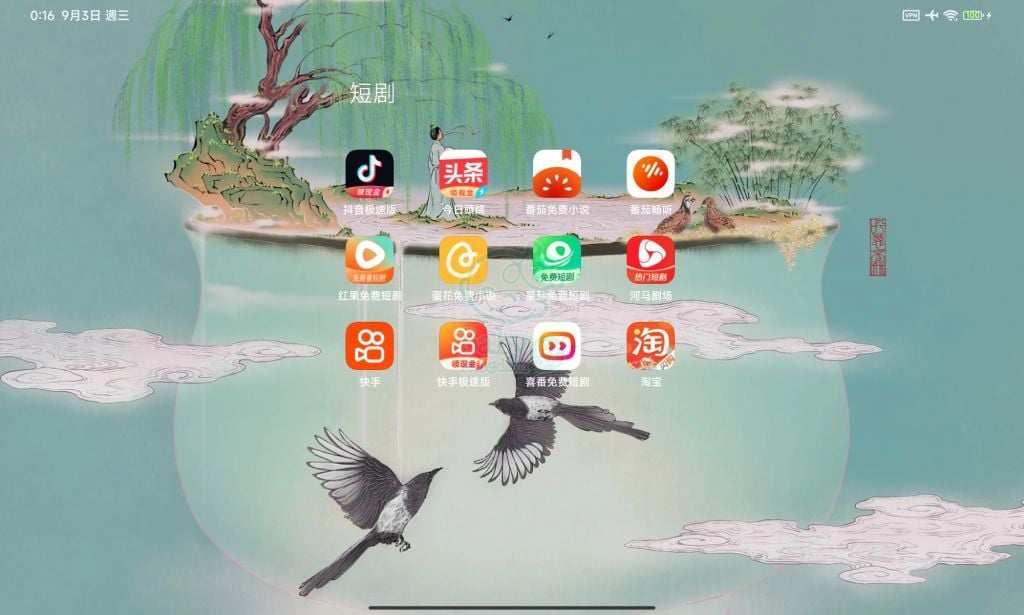Open 番茄免费小说 app
Screen dimensions: 1024x615
pos(557,174)
